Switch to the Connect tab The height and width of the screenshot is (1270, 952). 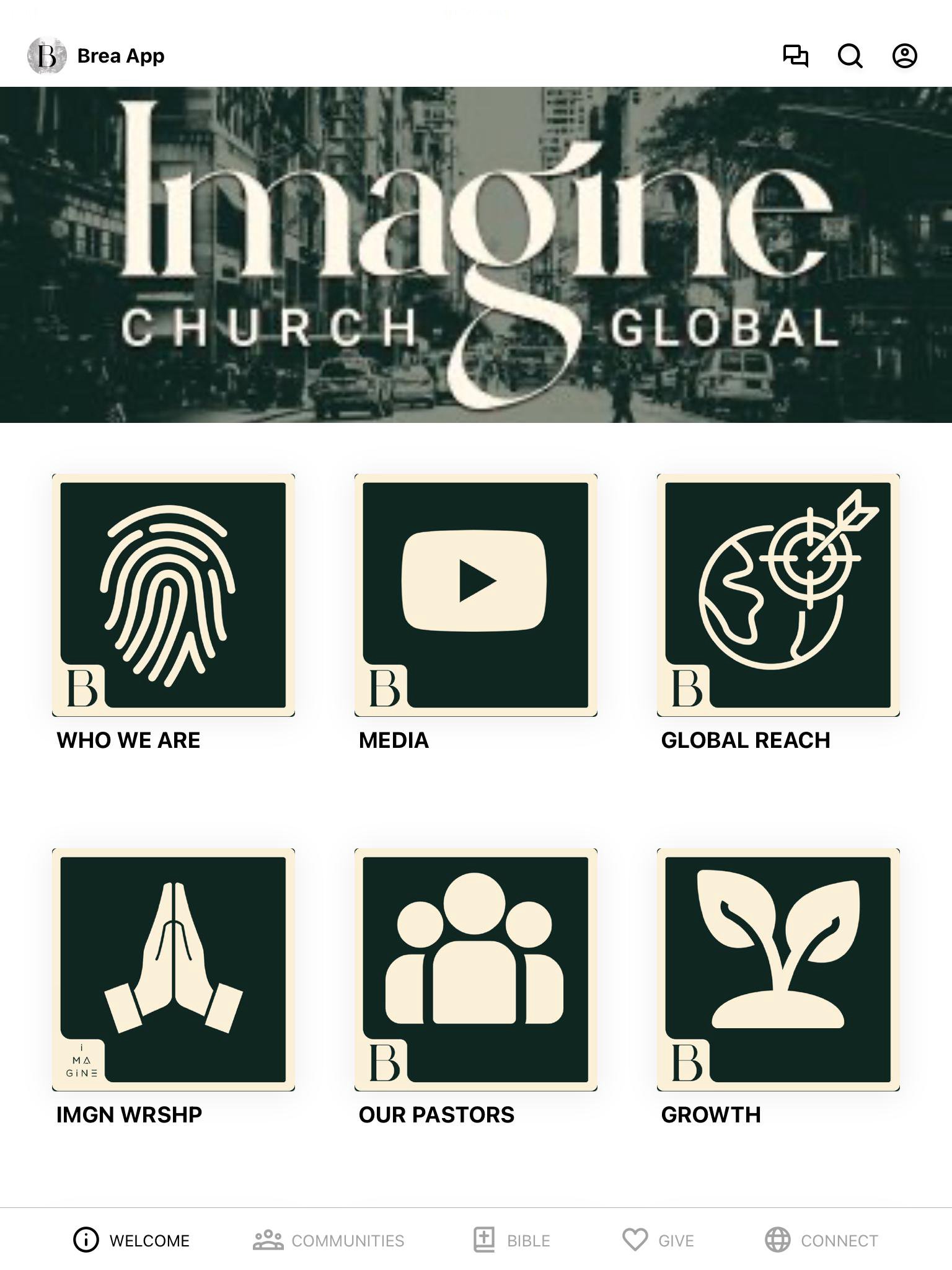(821, 1240)
